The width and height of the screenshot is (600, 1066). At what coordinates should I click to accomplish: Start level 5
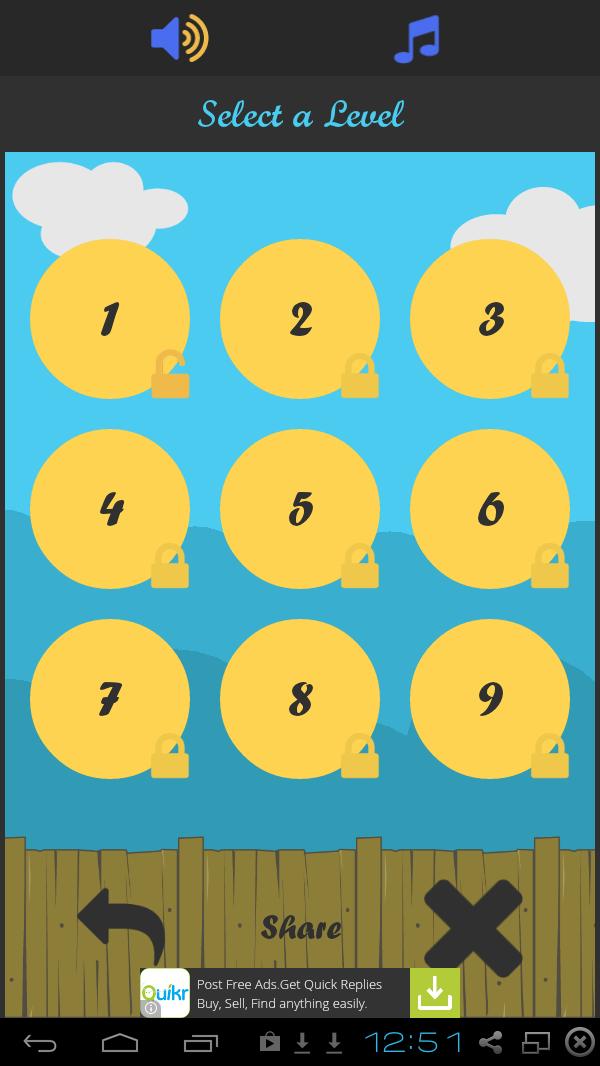(300, 509)
